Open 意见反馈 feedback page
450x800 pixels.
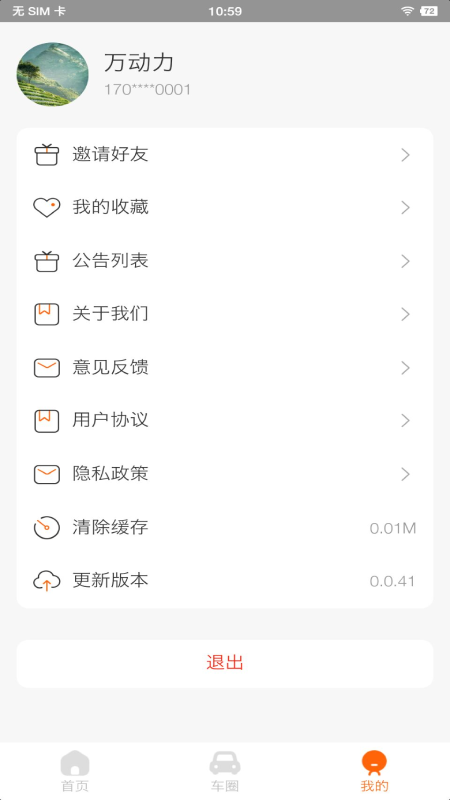225,367
